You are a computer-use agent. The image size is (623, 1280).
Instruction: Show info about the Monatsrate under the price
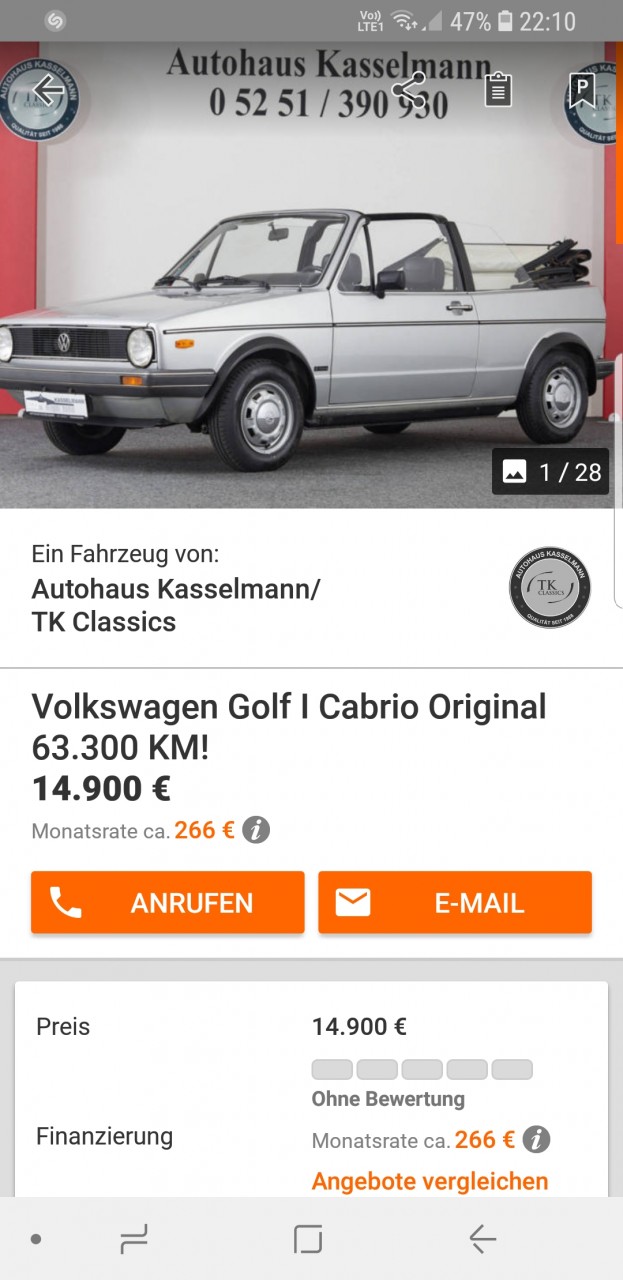point(256,830)
